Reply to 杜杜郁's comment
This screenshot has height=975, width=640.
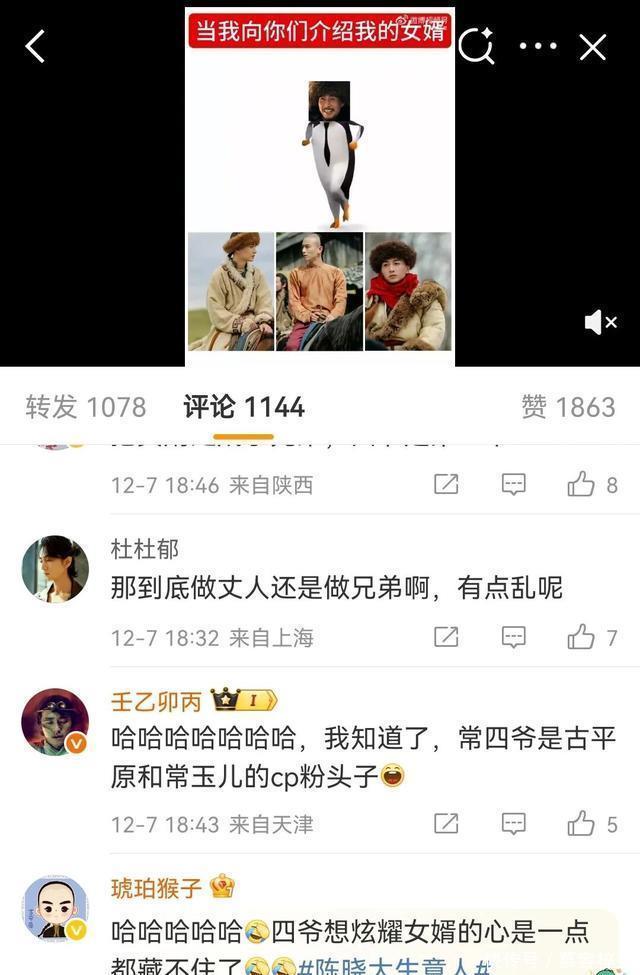point(513,637)
